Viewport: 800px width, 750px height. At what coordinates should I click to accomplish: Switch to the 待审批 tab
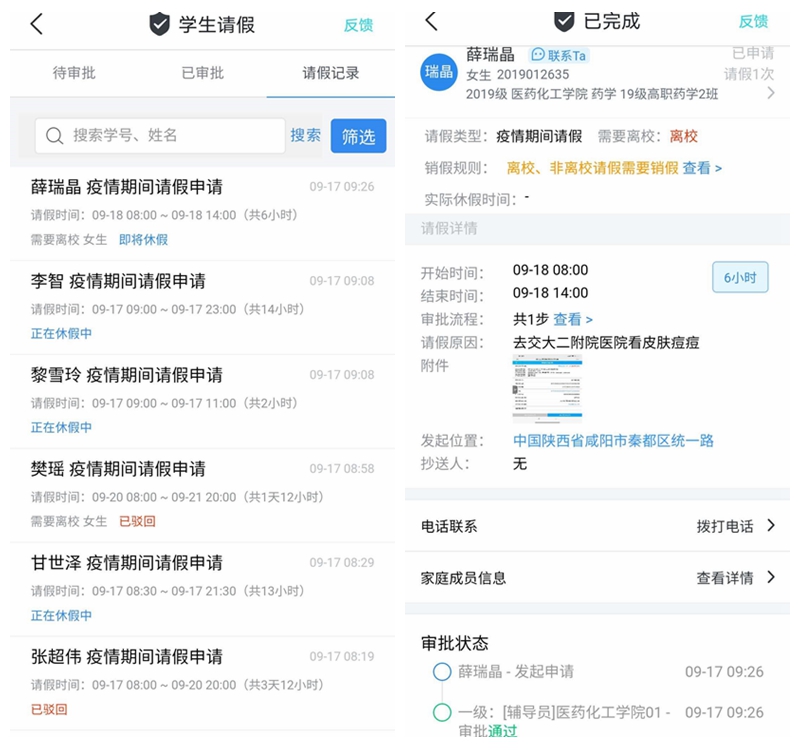click(74, 73)
